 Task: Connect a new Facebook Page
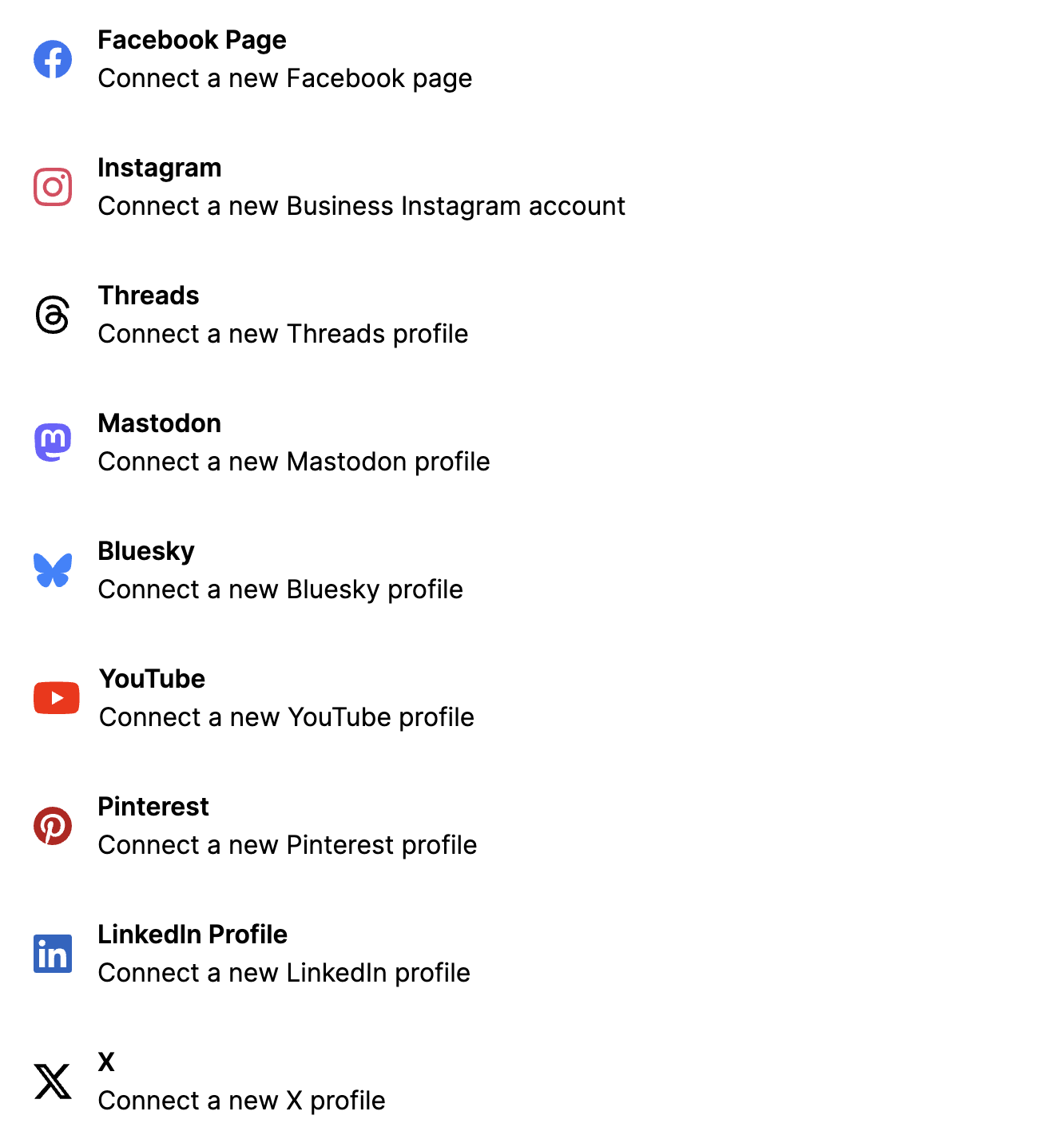point(284,59)
